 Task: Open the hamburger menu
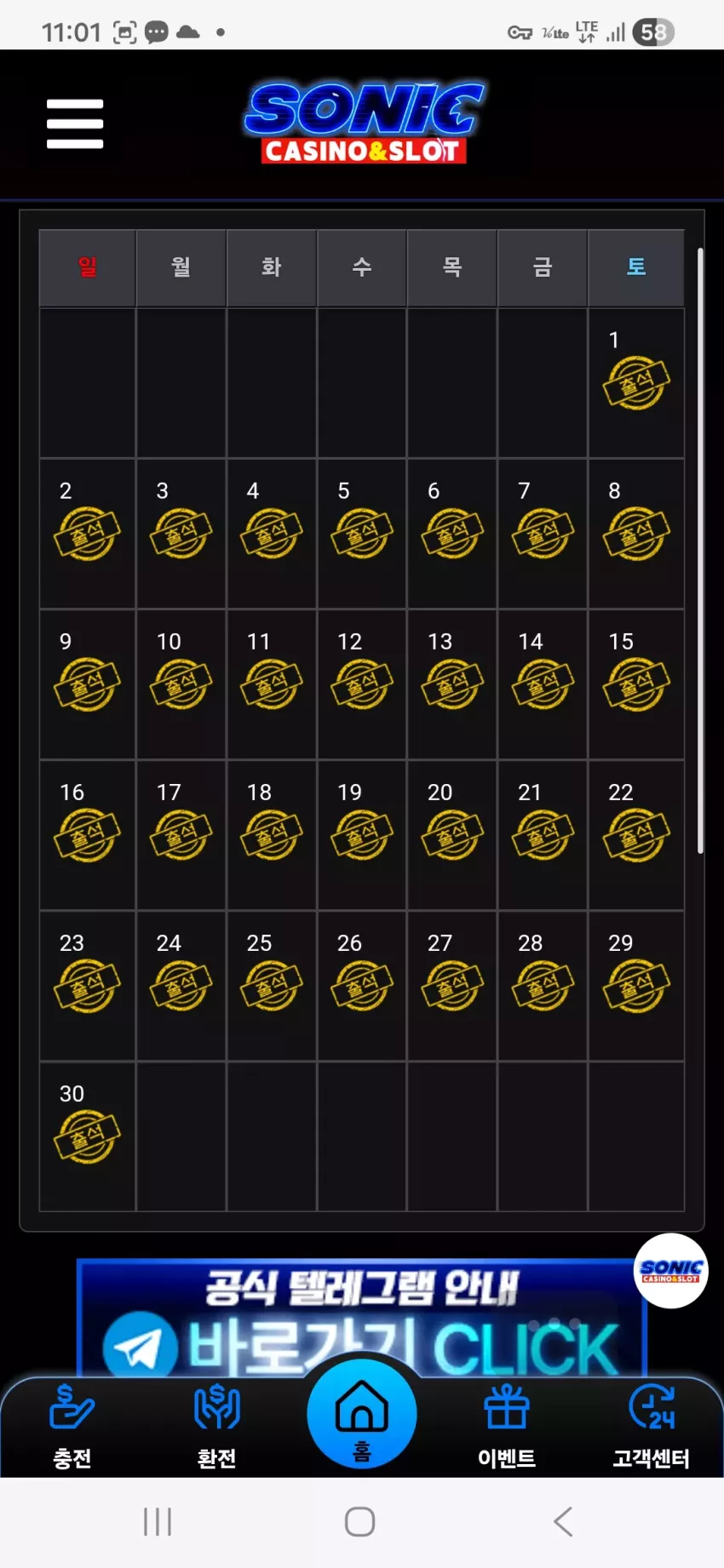pos(75,123)
